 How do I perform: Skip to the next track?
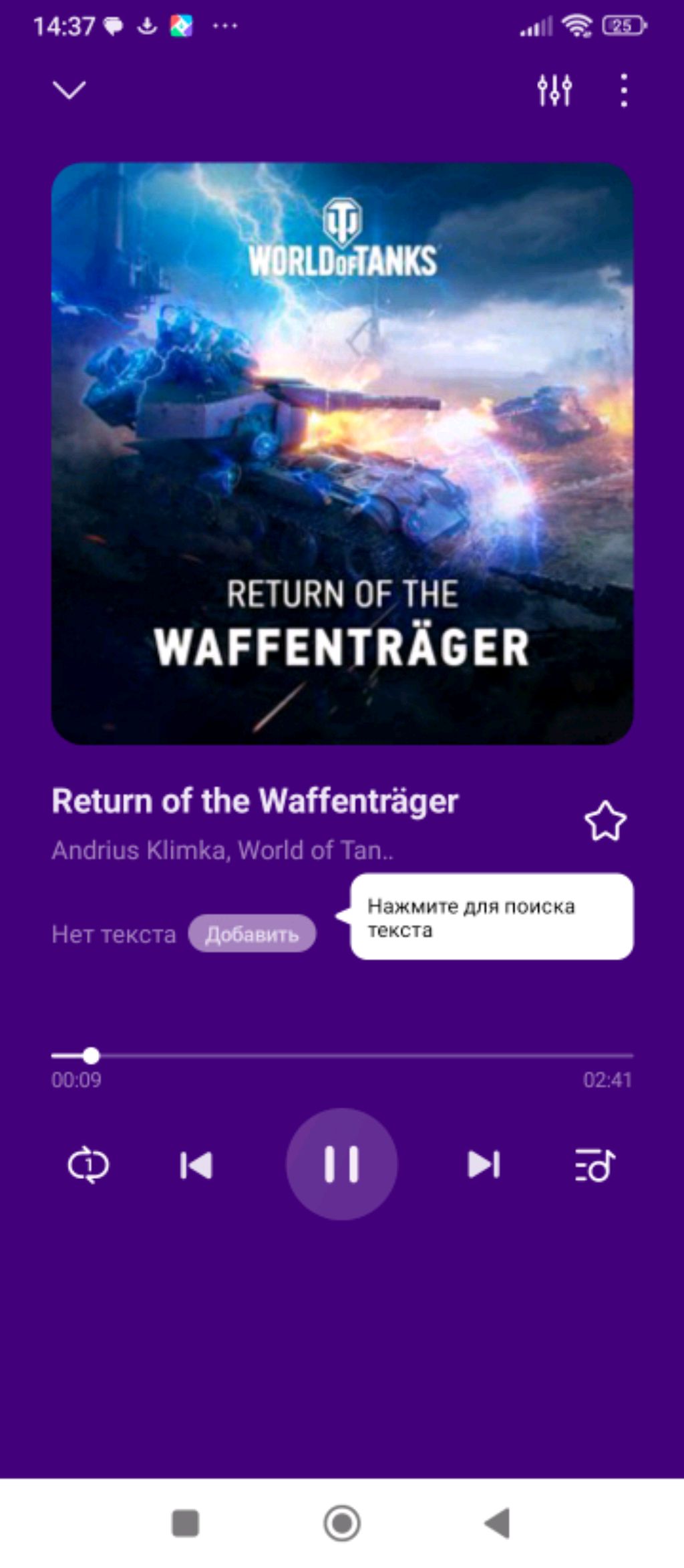(484, 1164)
